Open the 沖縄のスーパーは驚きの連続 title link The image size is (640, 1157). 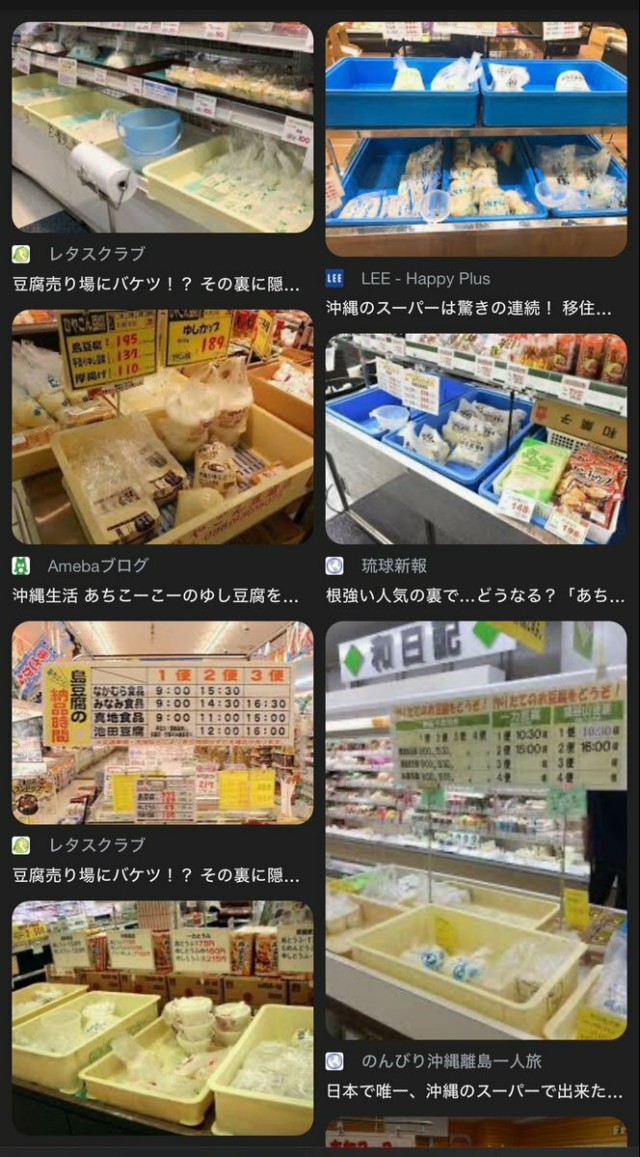(476, 309)
